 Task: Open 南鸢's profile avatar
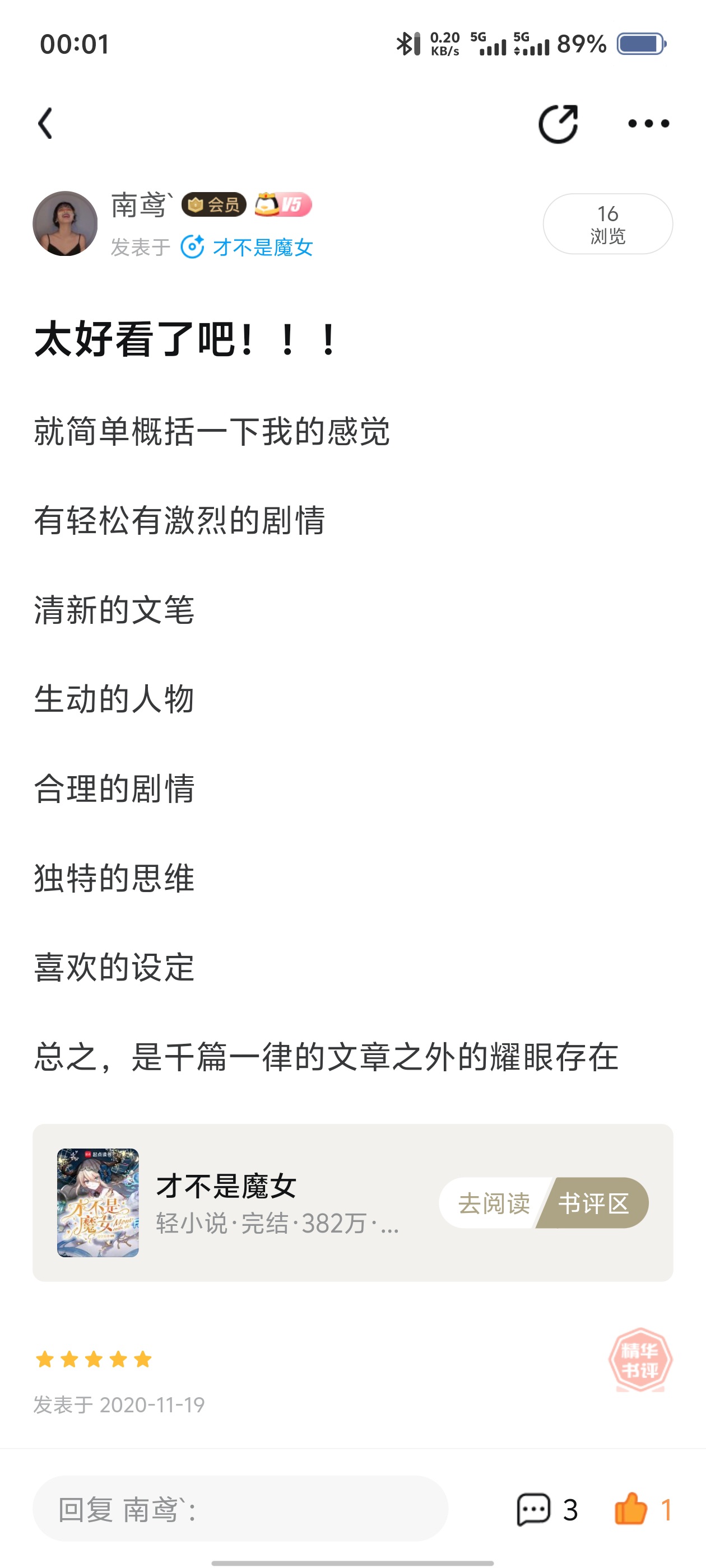[65, 223]
